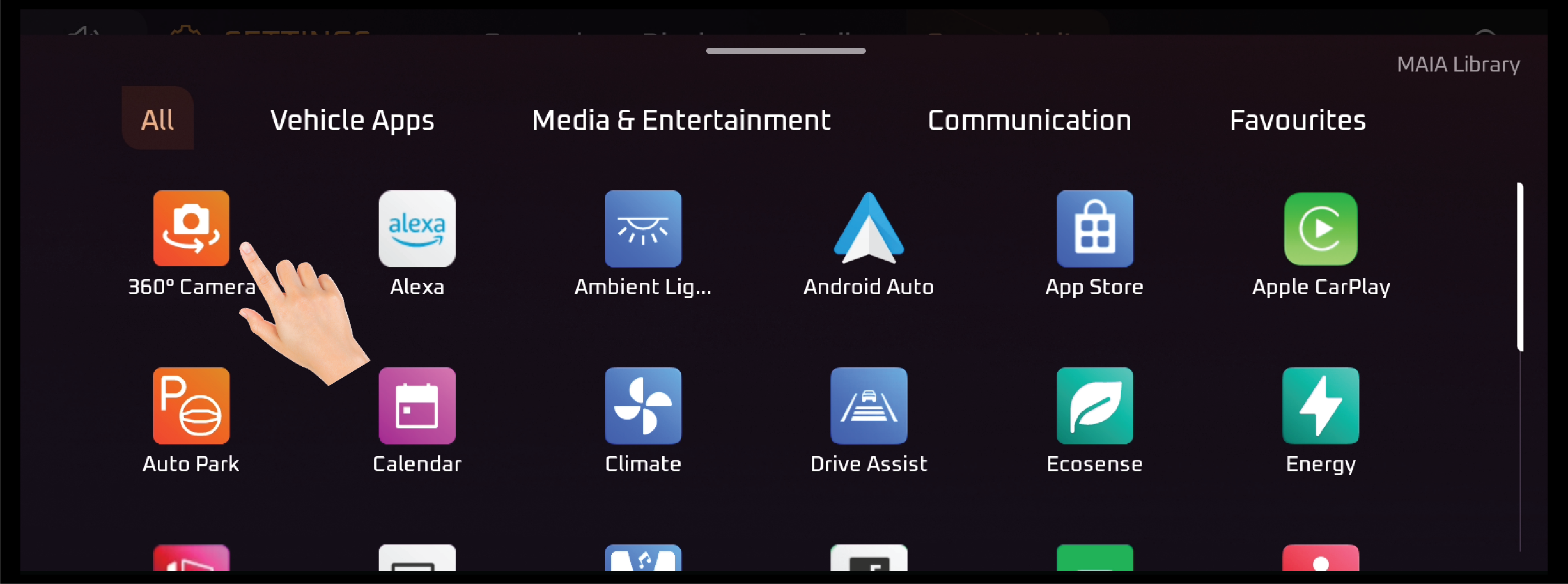Open Ambient Lighting app
This screenshot has width=1568, height=584.
[x=643, y=229]
